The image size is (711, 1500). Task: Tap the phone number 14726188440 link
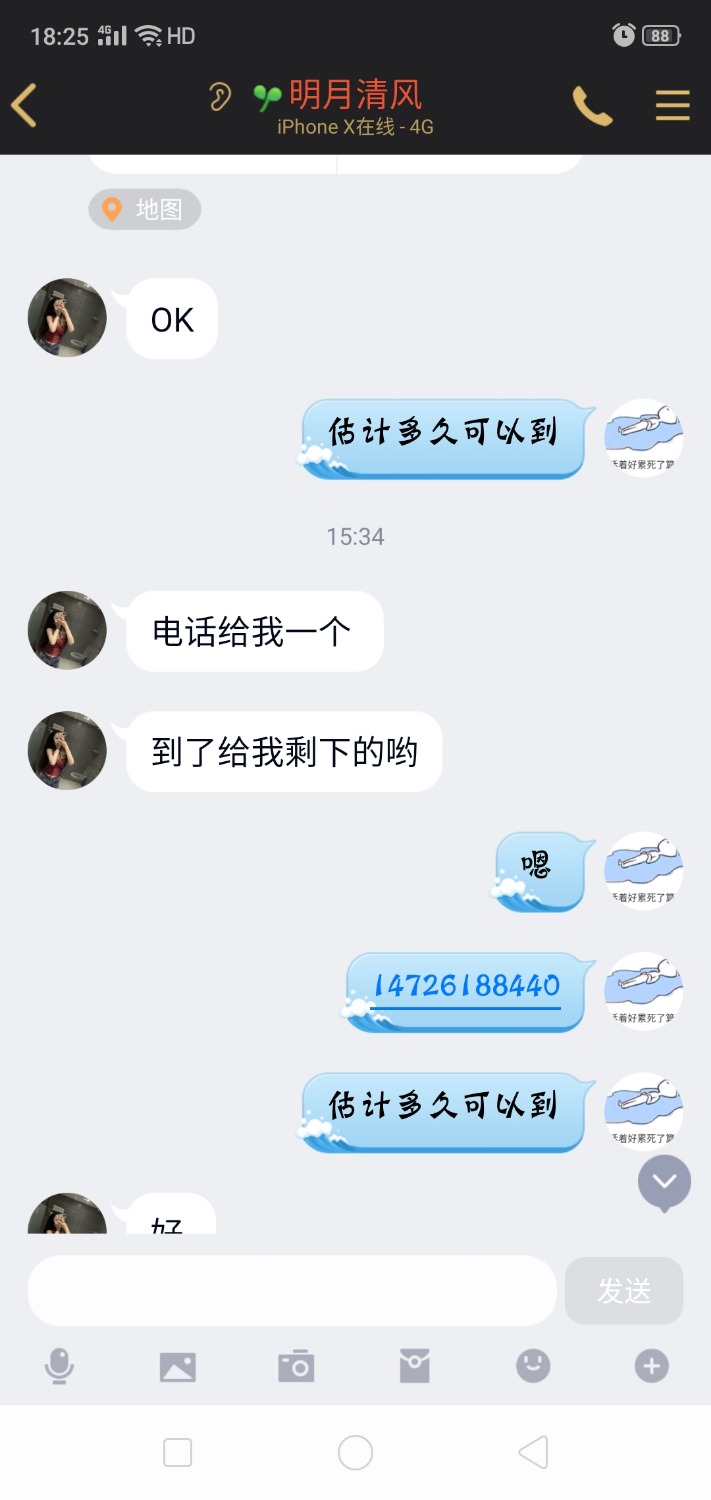pos(466,987)
